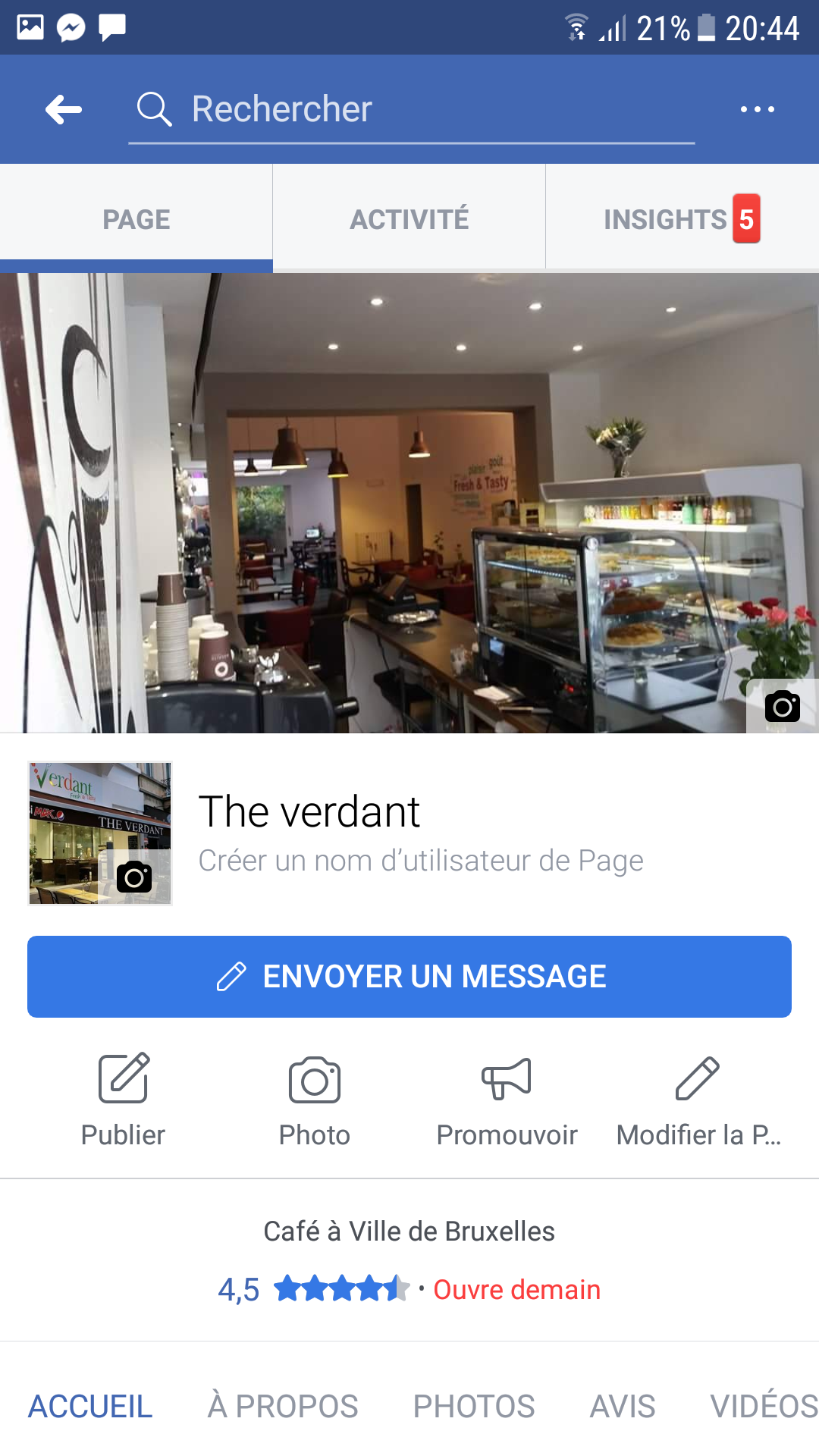Tap Promouvoir to promote the page
Screen dimensions: 819x1456
(507, 1100)
